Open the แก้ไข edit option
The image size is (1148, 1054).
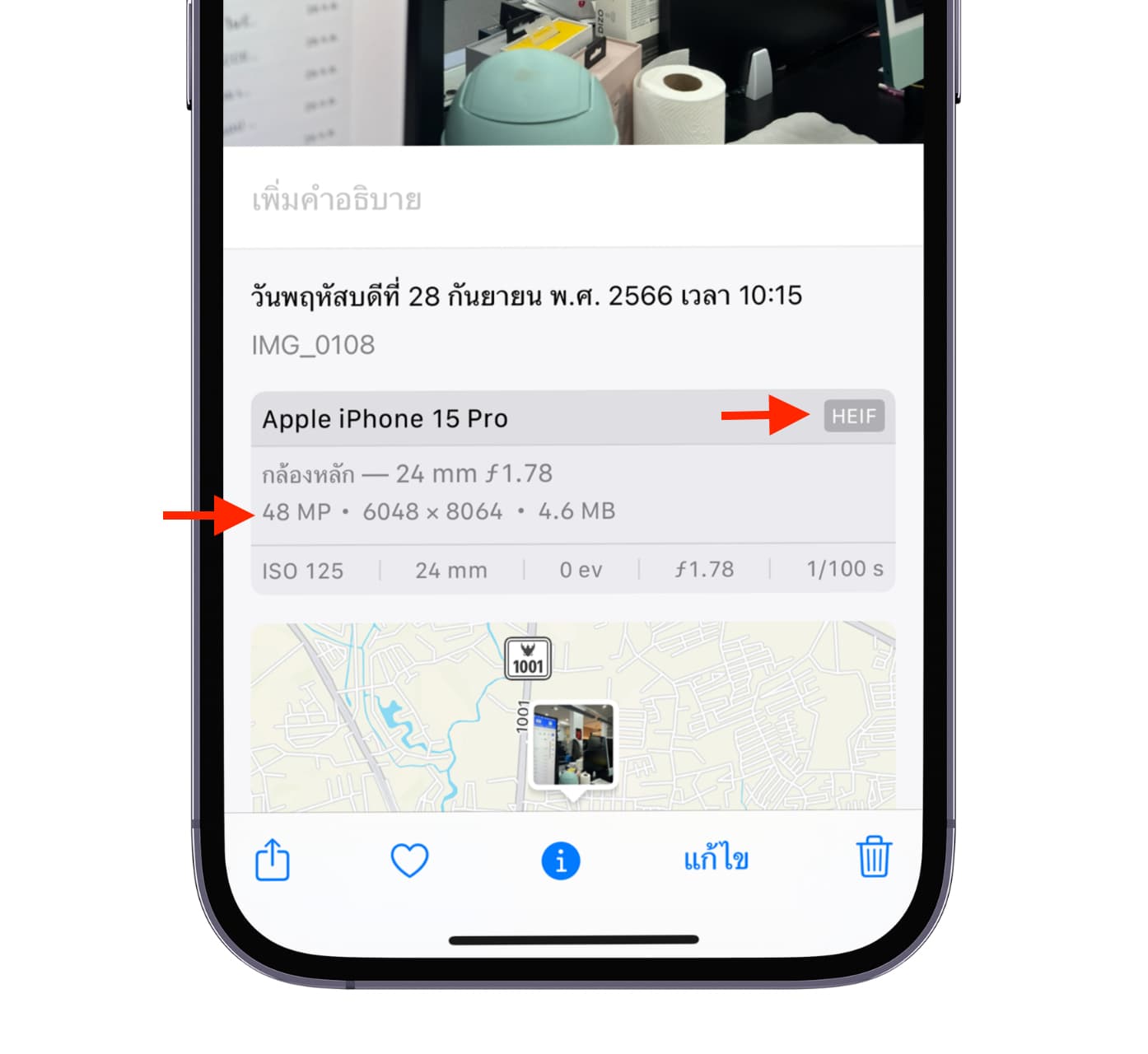(x=716, y=860)
